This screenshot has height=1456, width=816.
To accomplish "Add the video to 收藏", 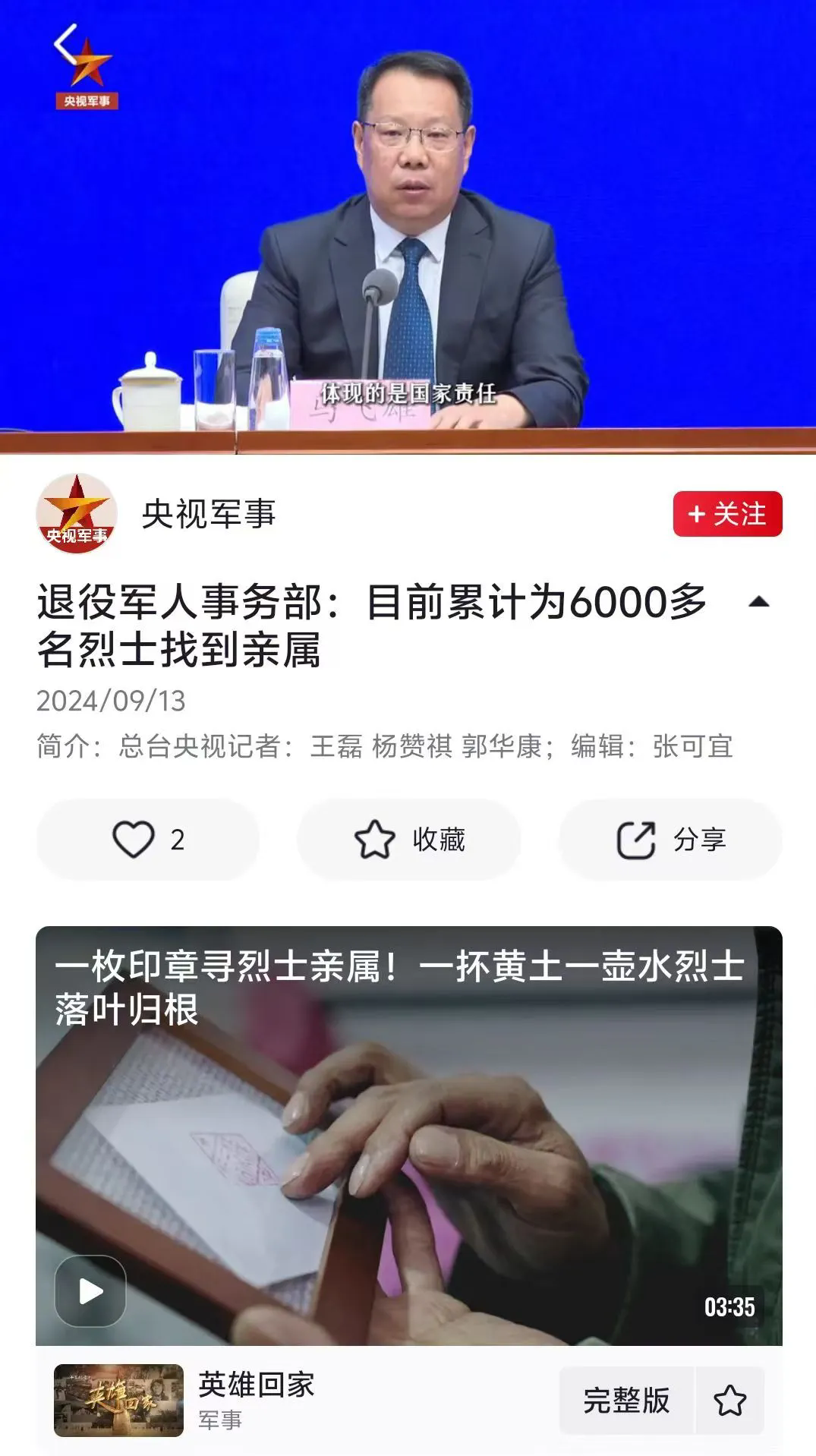I will pyautogui.click(x=409, y=840).
